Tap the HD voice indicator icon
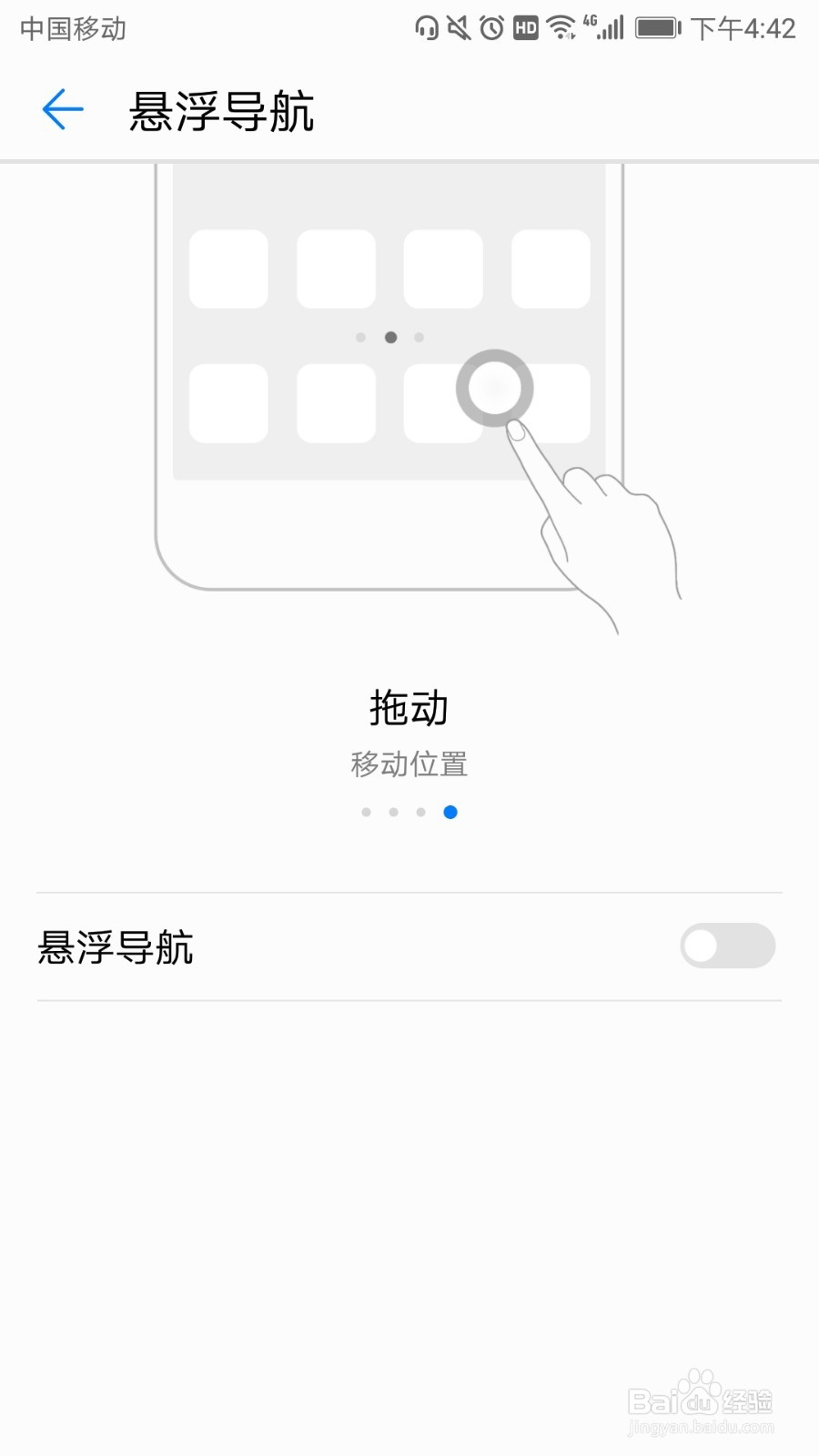Viewport: 819px width, 1456px height. (524, 28)
